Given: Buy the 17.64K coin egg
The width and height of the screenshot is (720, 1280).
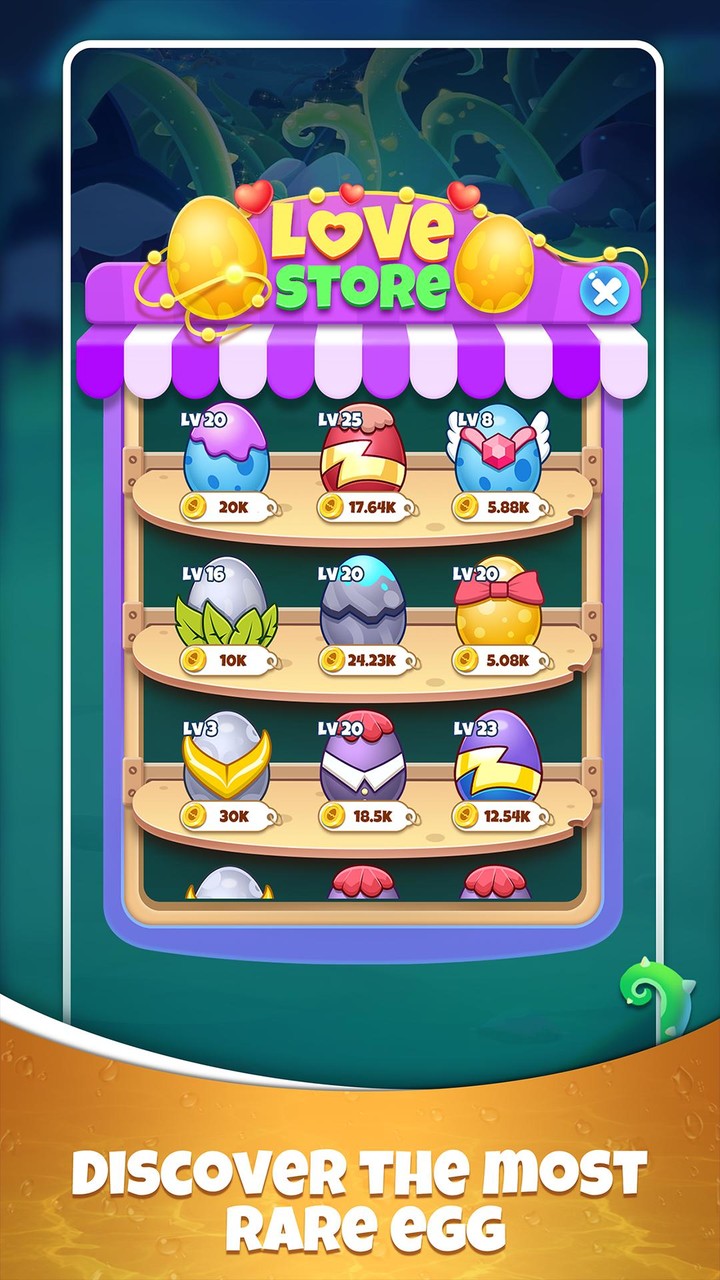Looking at the screenshot, I should [362, 507].
